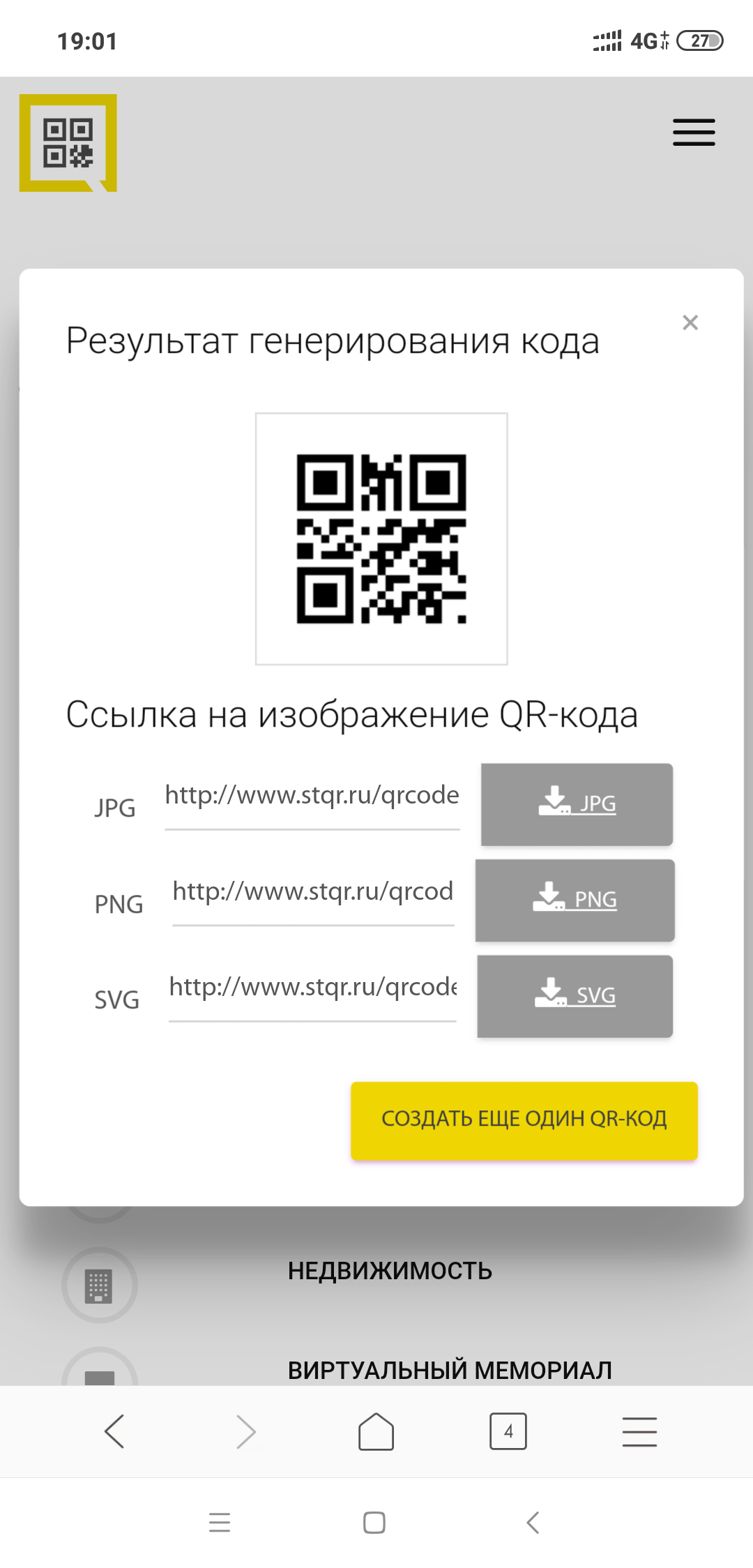Open the browser tabs switcher

point(508,1431)
